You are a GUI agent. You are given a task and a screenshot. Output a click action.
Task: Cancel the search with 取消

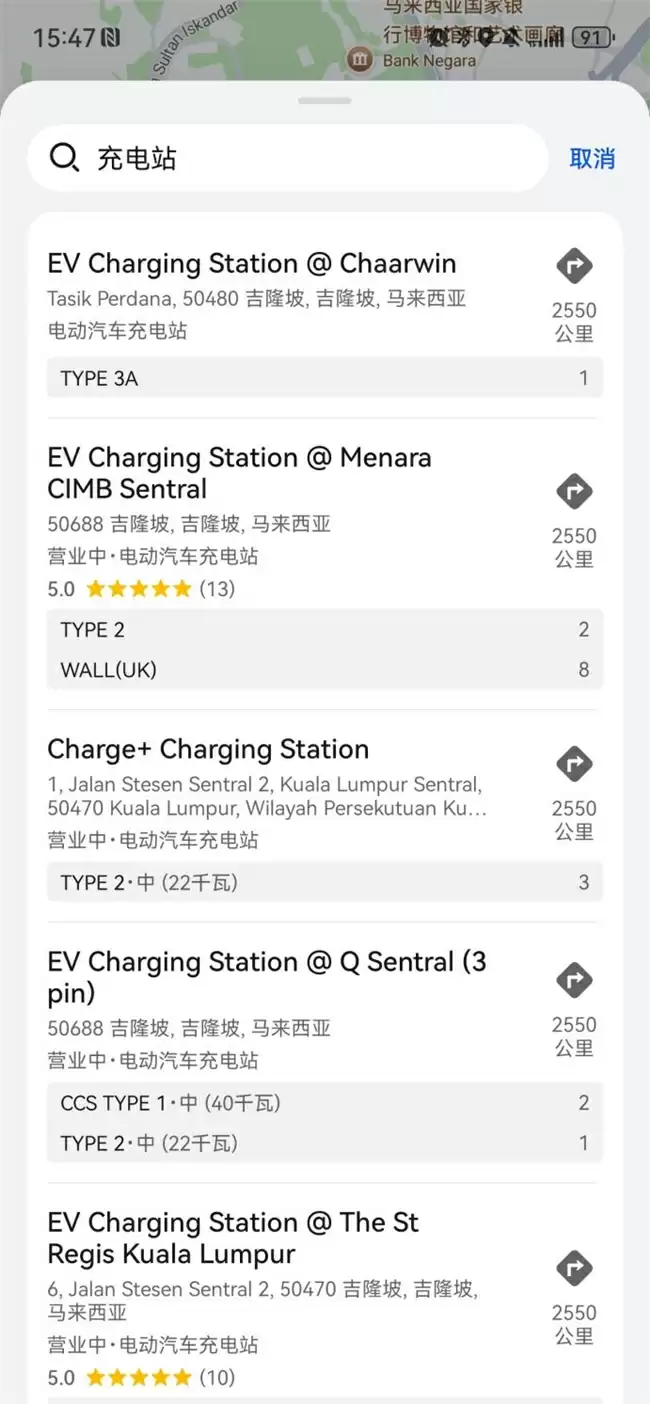click(x=592, y=158)
